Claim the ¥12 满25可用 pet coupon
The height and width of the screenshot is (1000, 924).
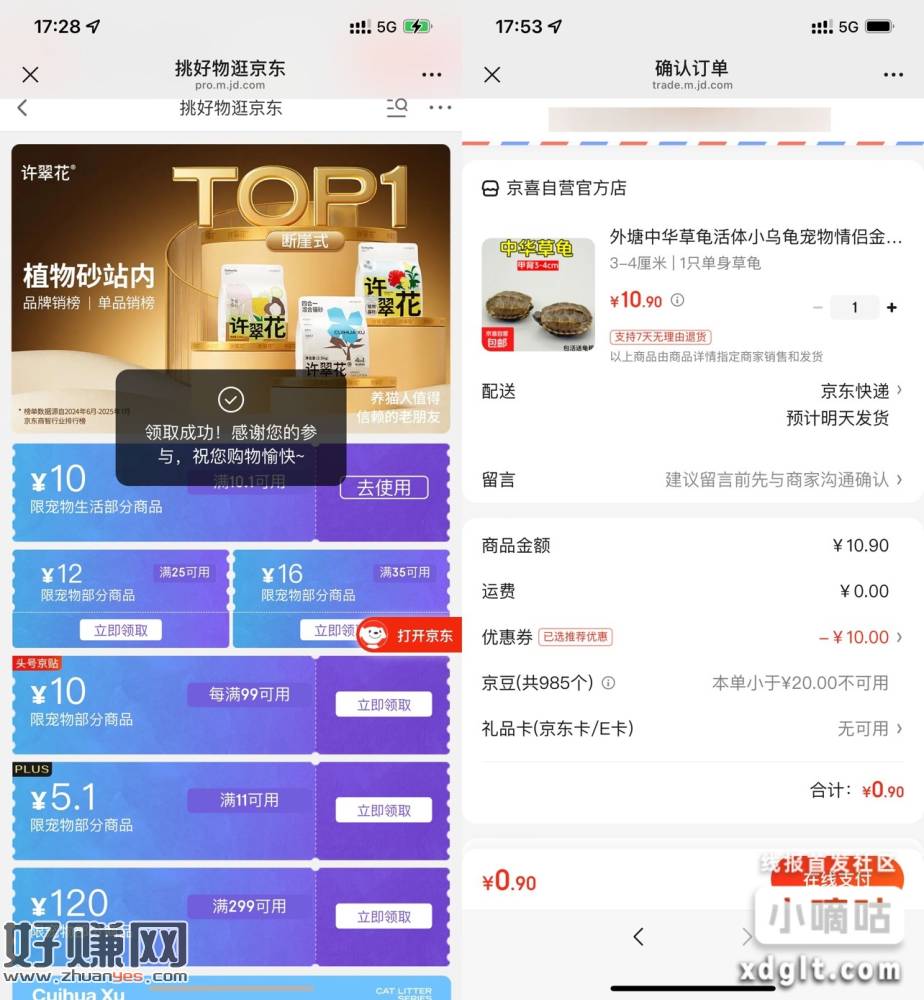[x=121, y=630]
